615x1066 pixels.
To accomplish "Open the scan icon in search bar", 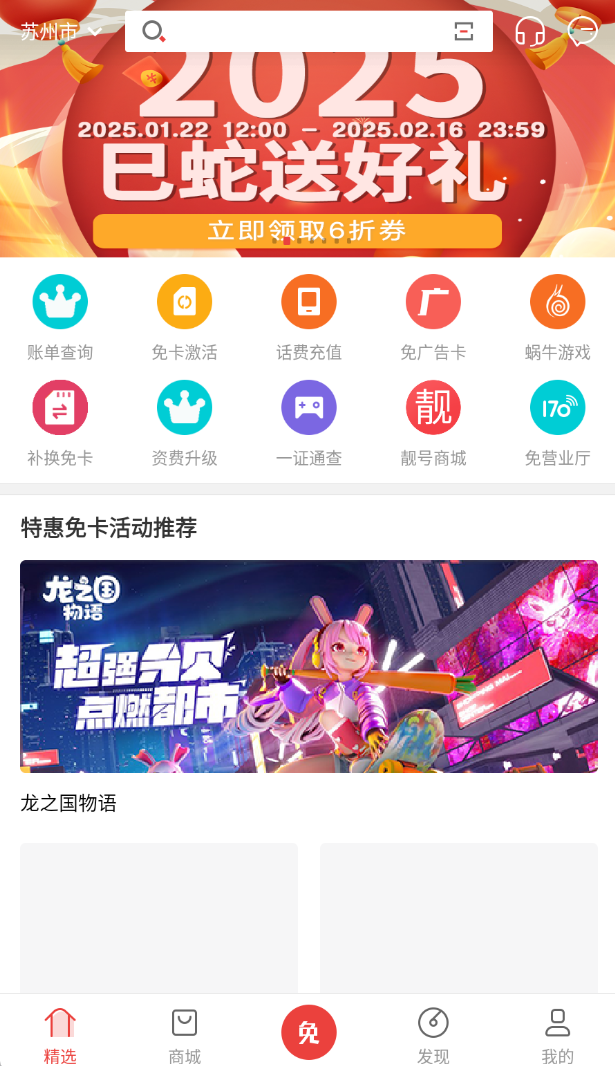I will 463,31.
